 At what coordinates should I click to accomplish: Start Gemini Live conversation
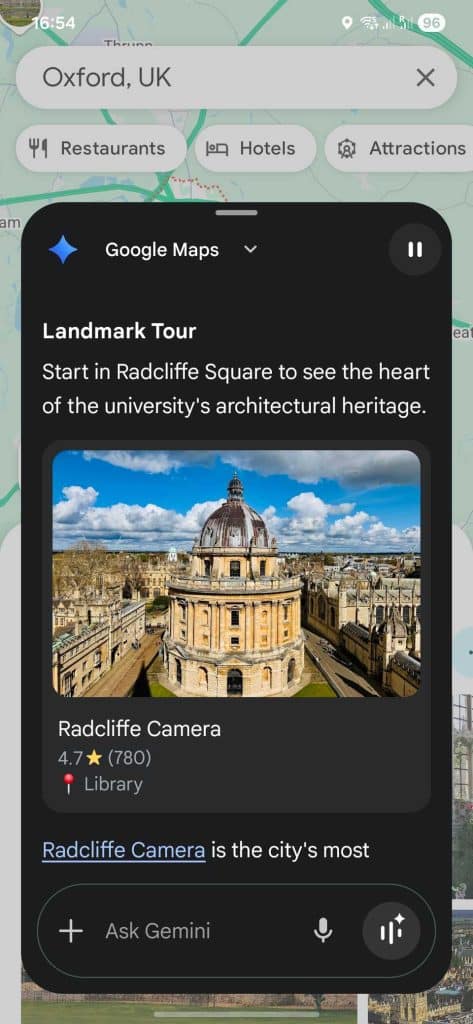click(x=392, y=931)
